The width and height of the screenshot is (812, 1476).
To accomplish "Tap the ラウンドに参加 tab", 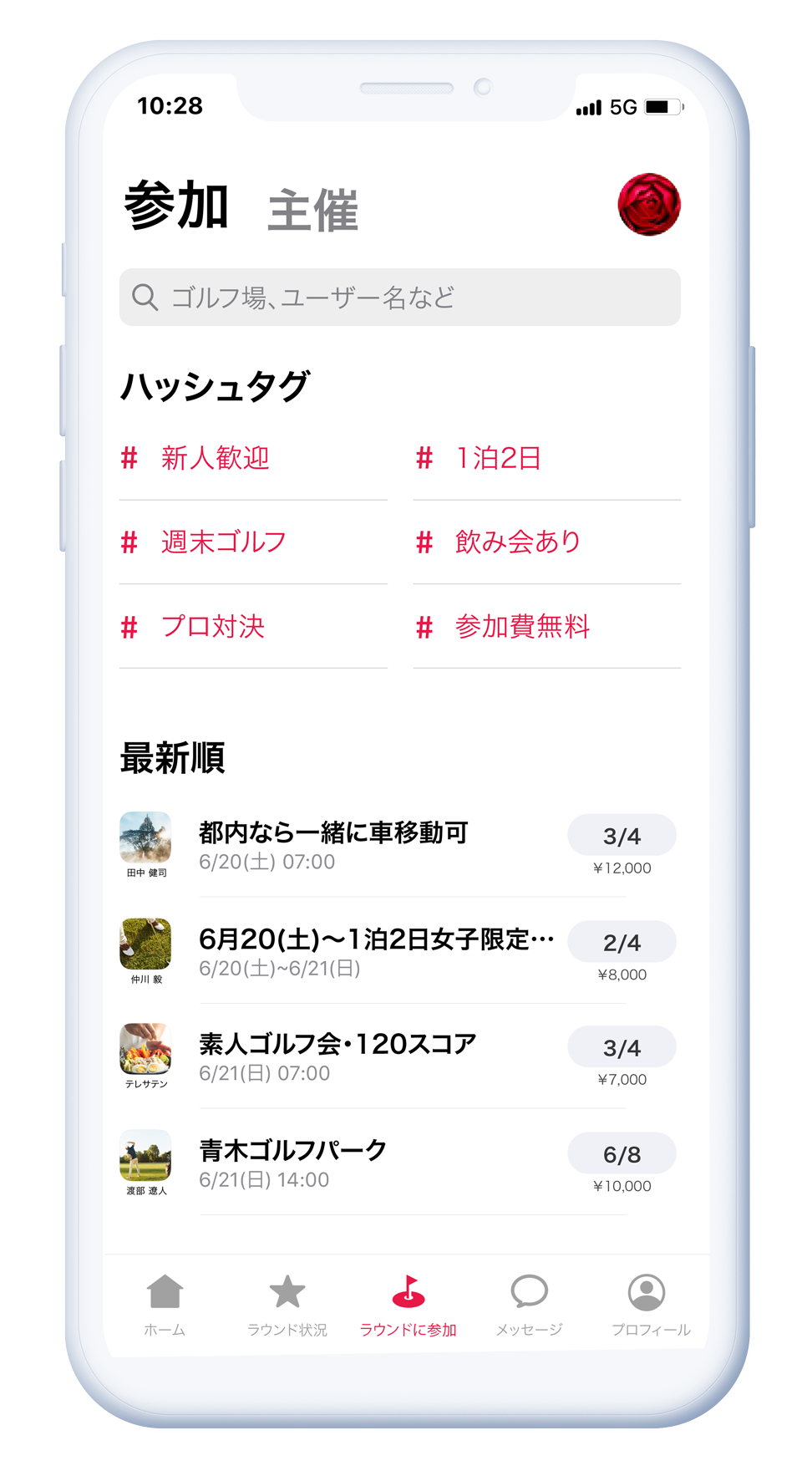I will (408, 1305).
